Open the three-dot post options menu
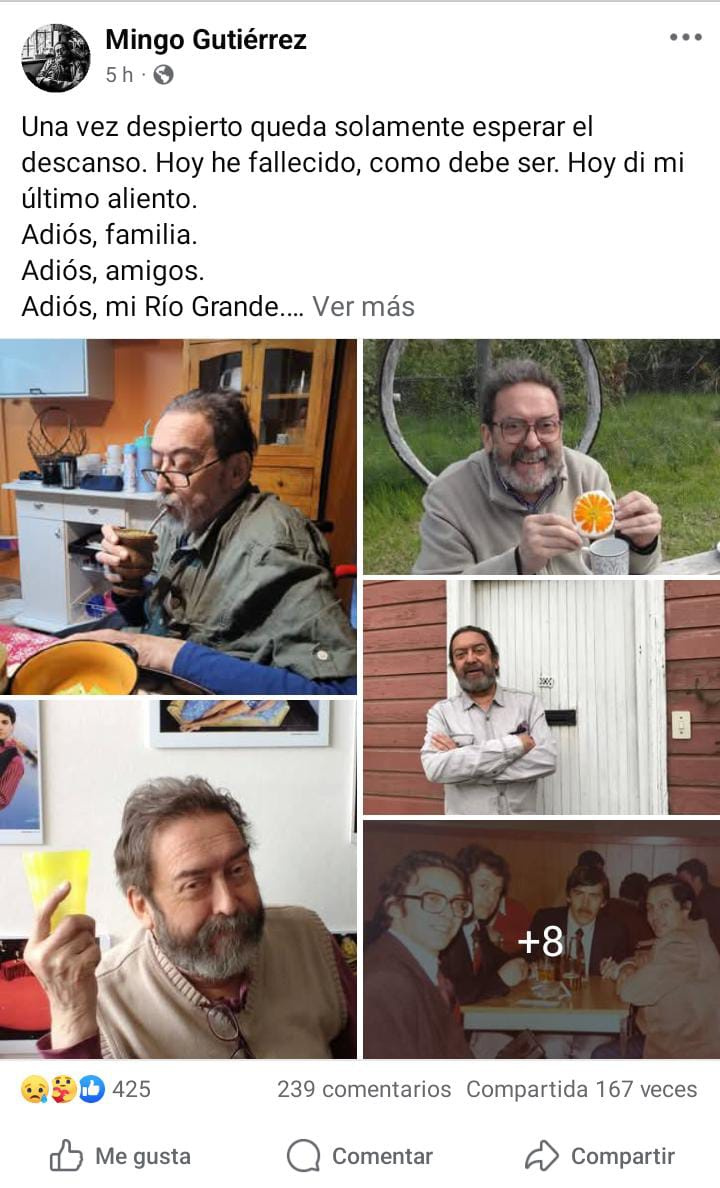Viewport: 720px width, 1188px height. [685, 38]
